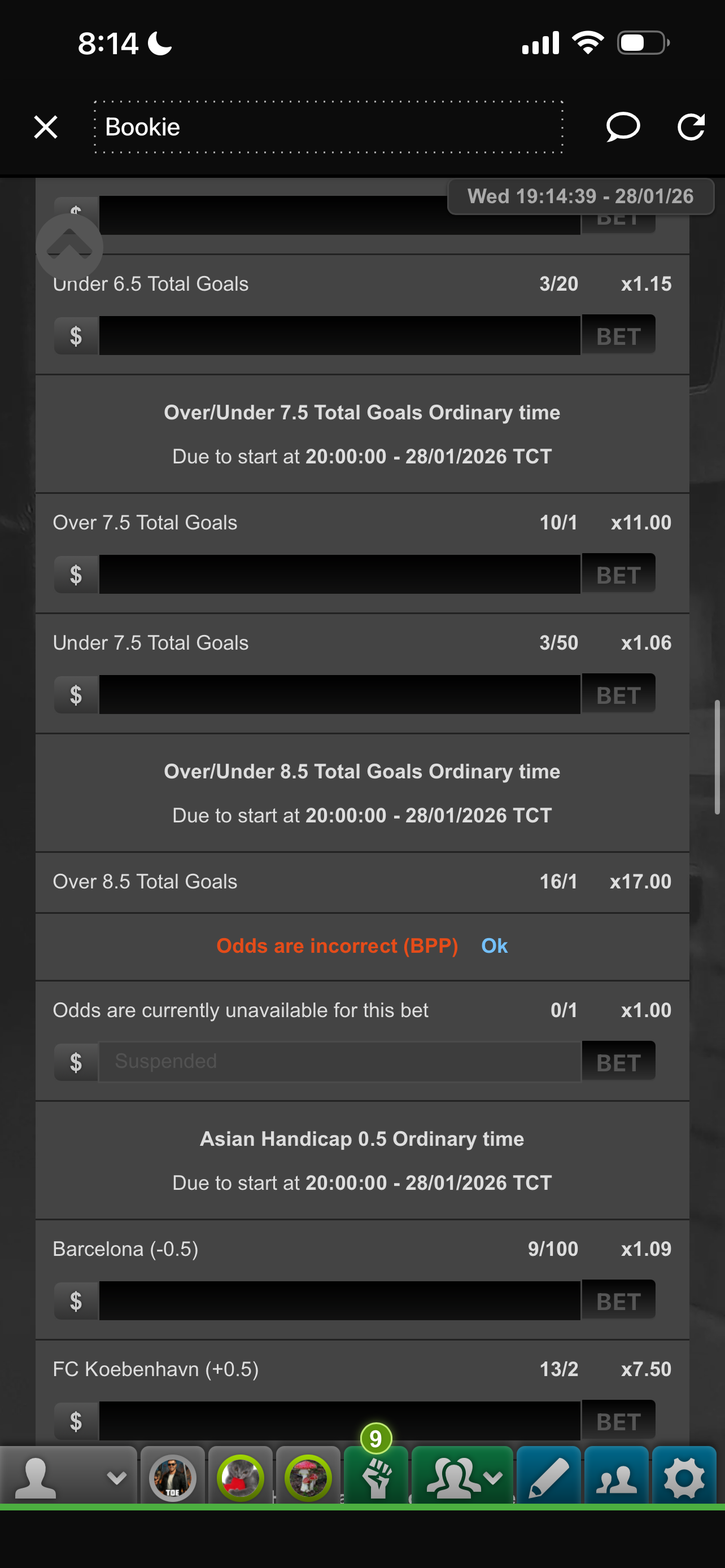
Task: Enter stake for FC Koebenhavn (+0.5)
Action: click(339, 1421)
